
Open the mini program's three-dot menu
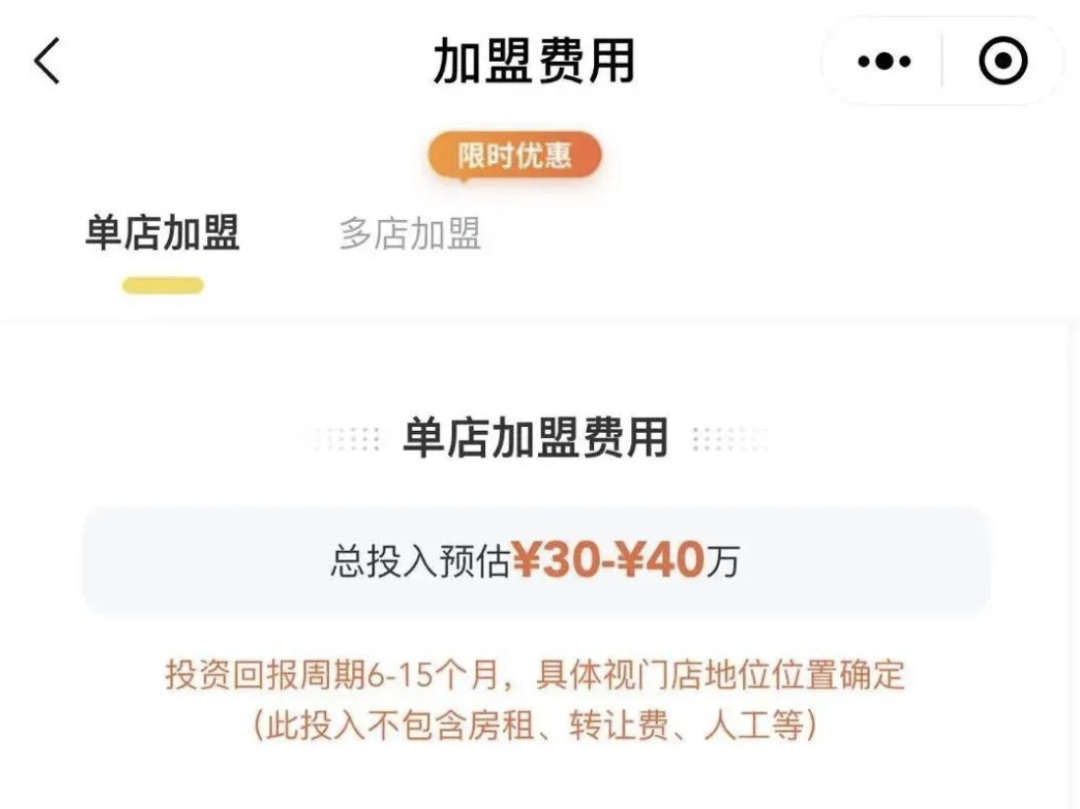[x=884, y=62]
